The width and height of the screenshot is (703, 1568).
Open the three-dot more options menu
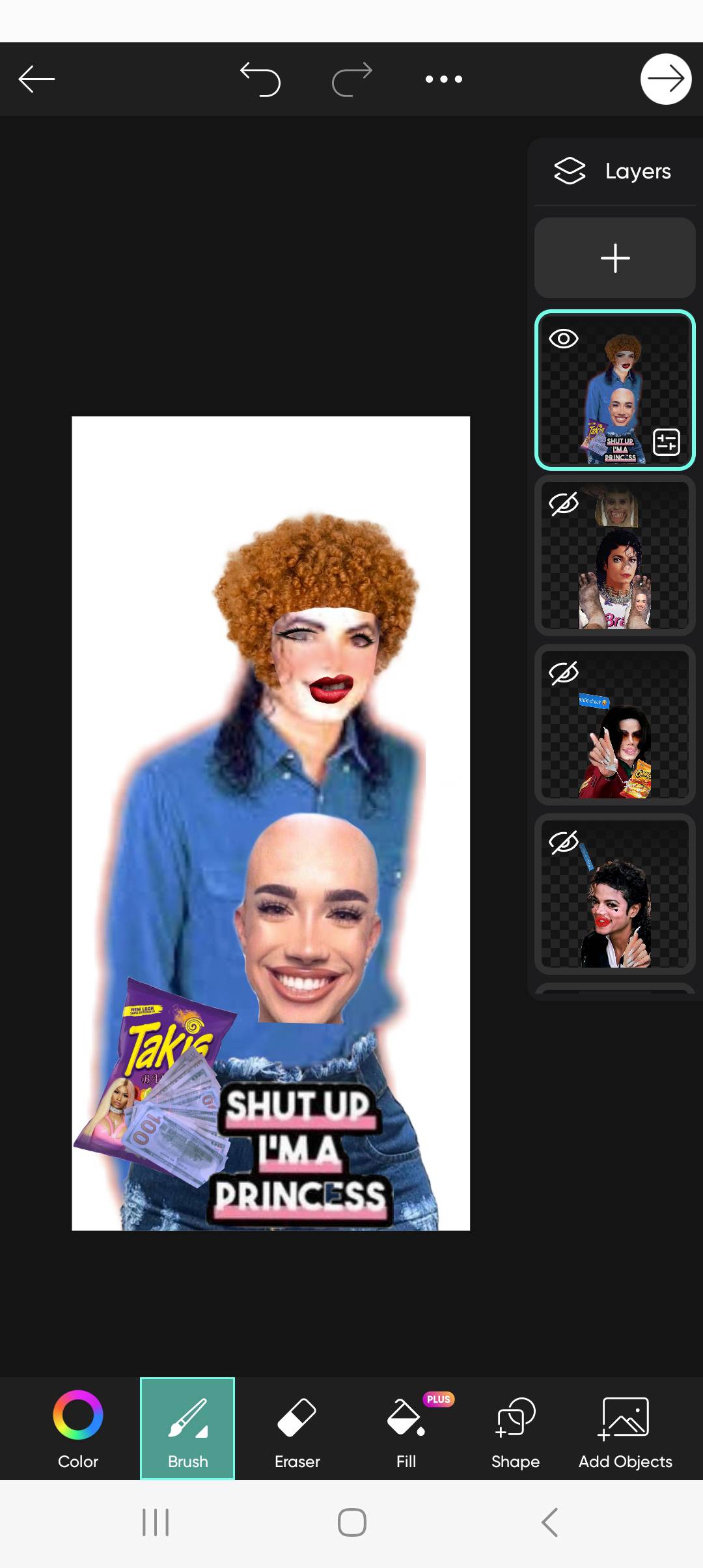pos(444,79)
